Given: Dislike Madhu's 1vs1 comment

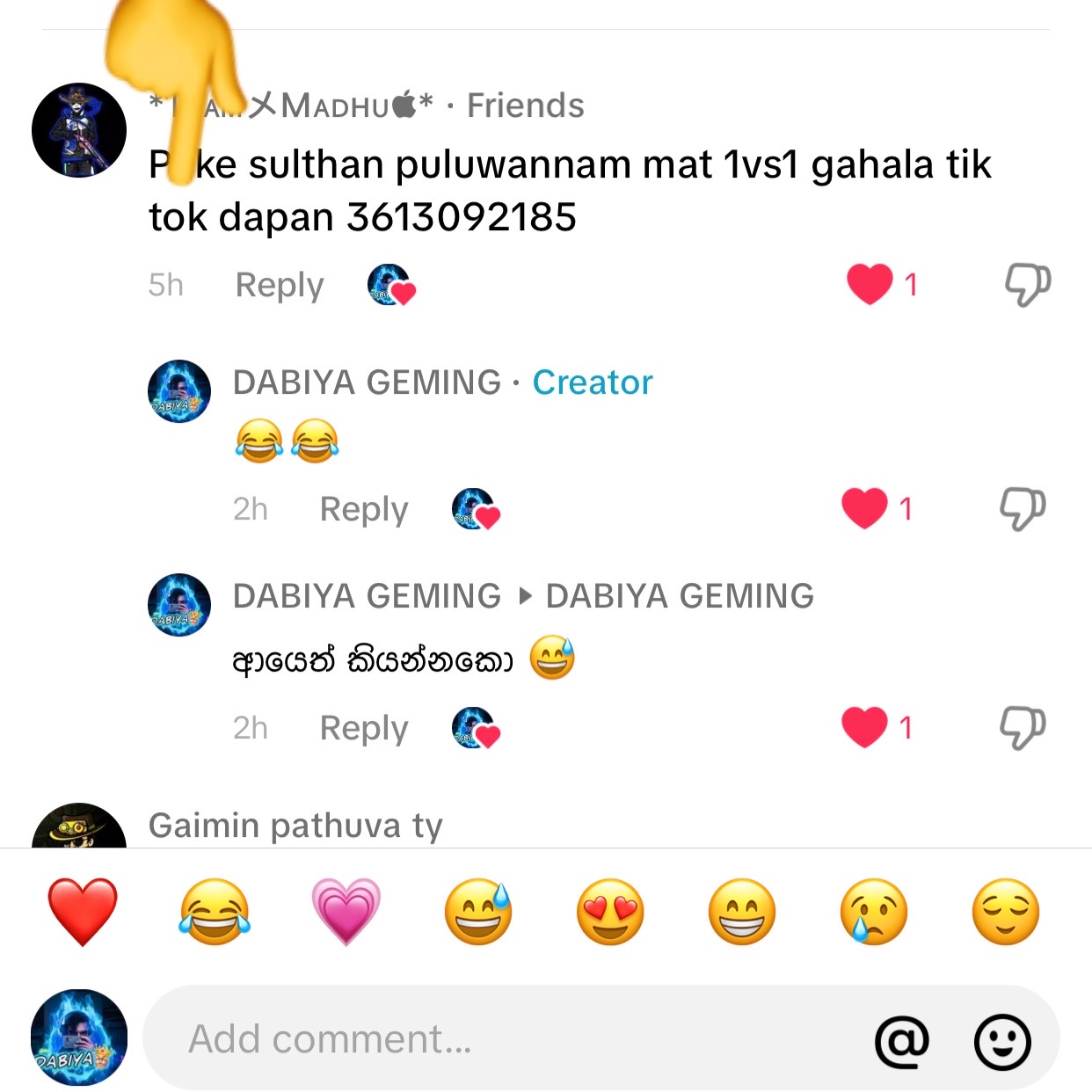Looking at the screenshot, I should (x=1027, y=284).
